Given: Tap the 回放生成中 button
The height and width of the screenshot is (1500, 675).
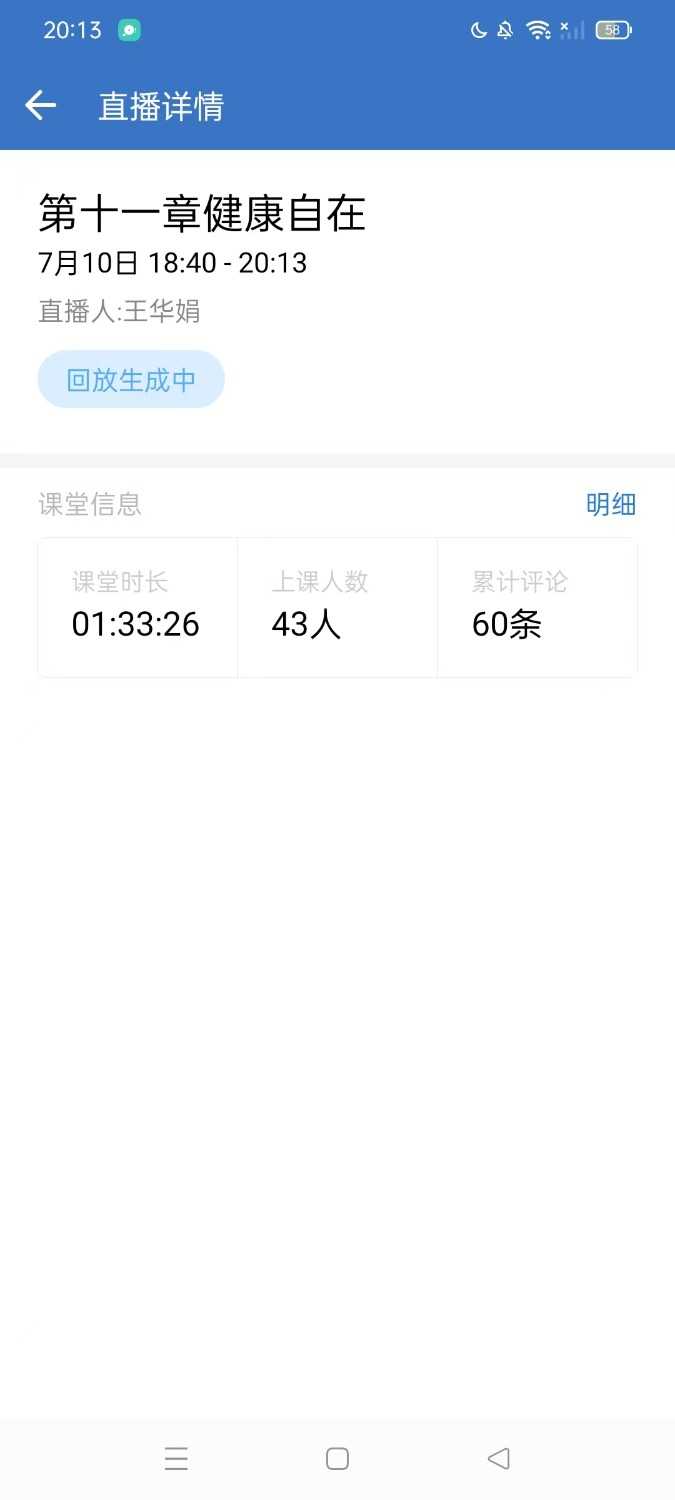Looking at the screenshot, I should coord(131,380).
